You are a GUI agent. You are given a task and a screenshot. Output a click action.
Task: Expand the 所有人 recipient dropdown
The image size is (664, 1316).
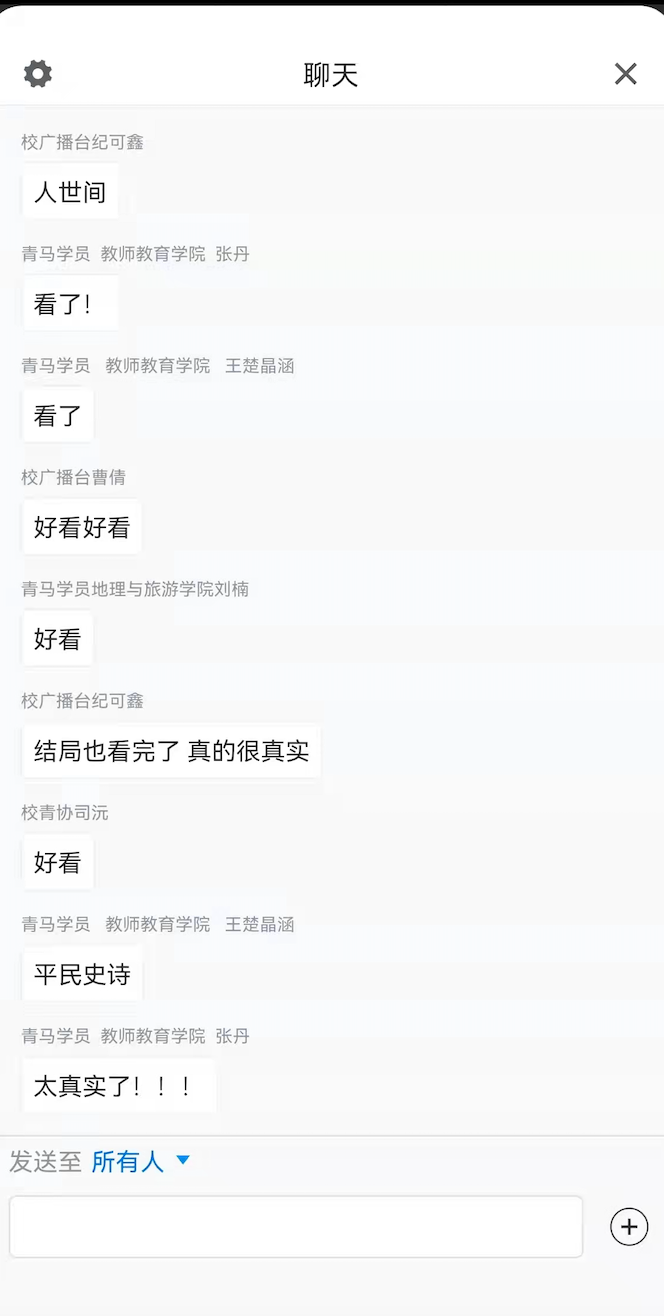141,1161
